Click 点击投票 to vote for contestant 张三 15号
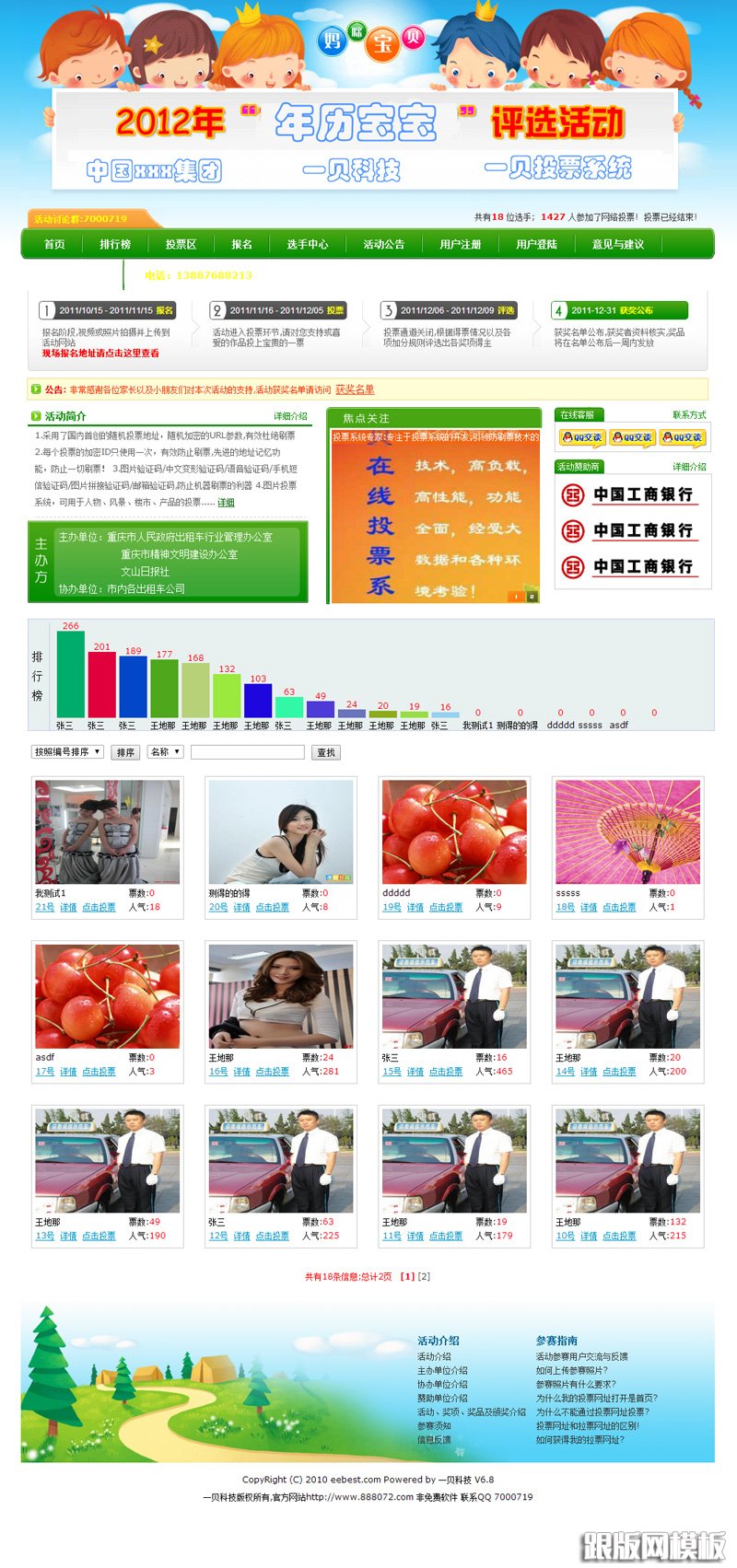 [446, 1071]
